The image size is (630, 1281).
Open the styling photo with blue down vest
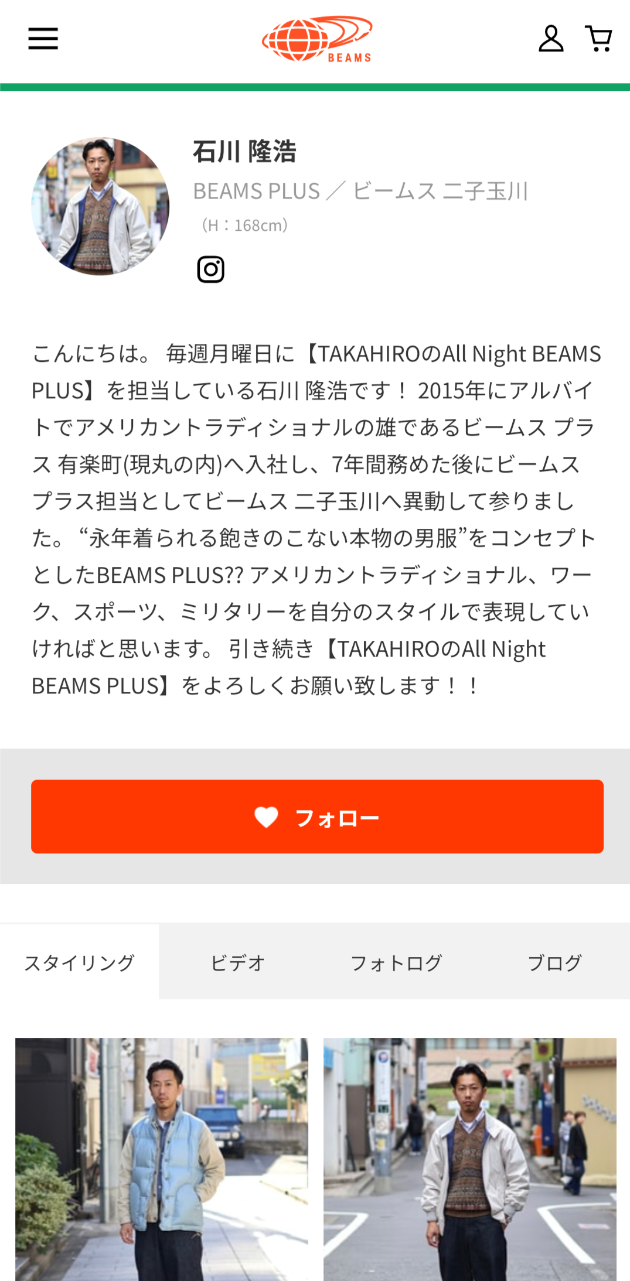tap(161, 1158)
